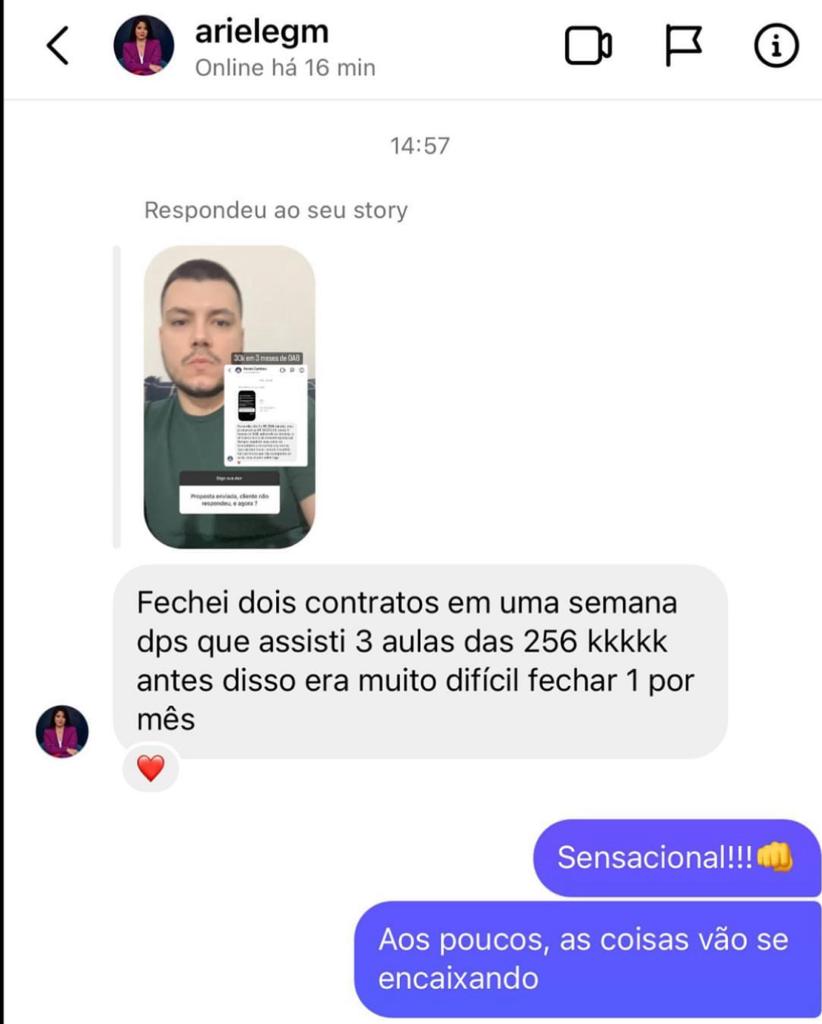Viewport: 822px width, 1024px height.
Task: Flag this conversation
Action: 683,46
